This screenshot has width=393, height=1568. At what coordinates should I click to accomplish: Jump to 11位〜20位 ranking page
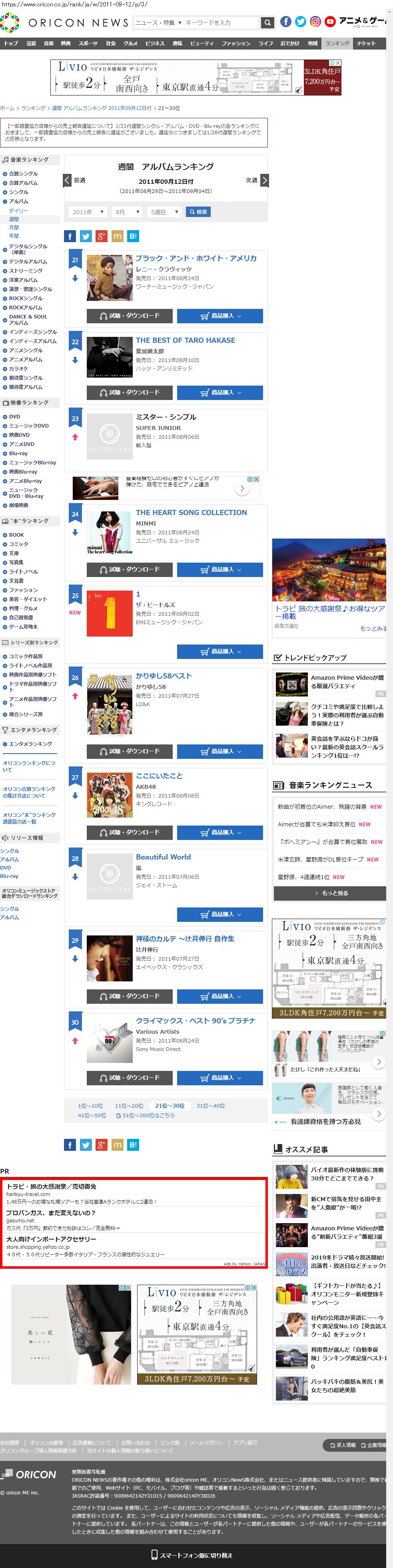[x=129, y=1105]
